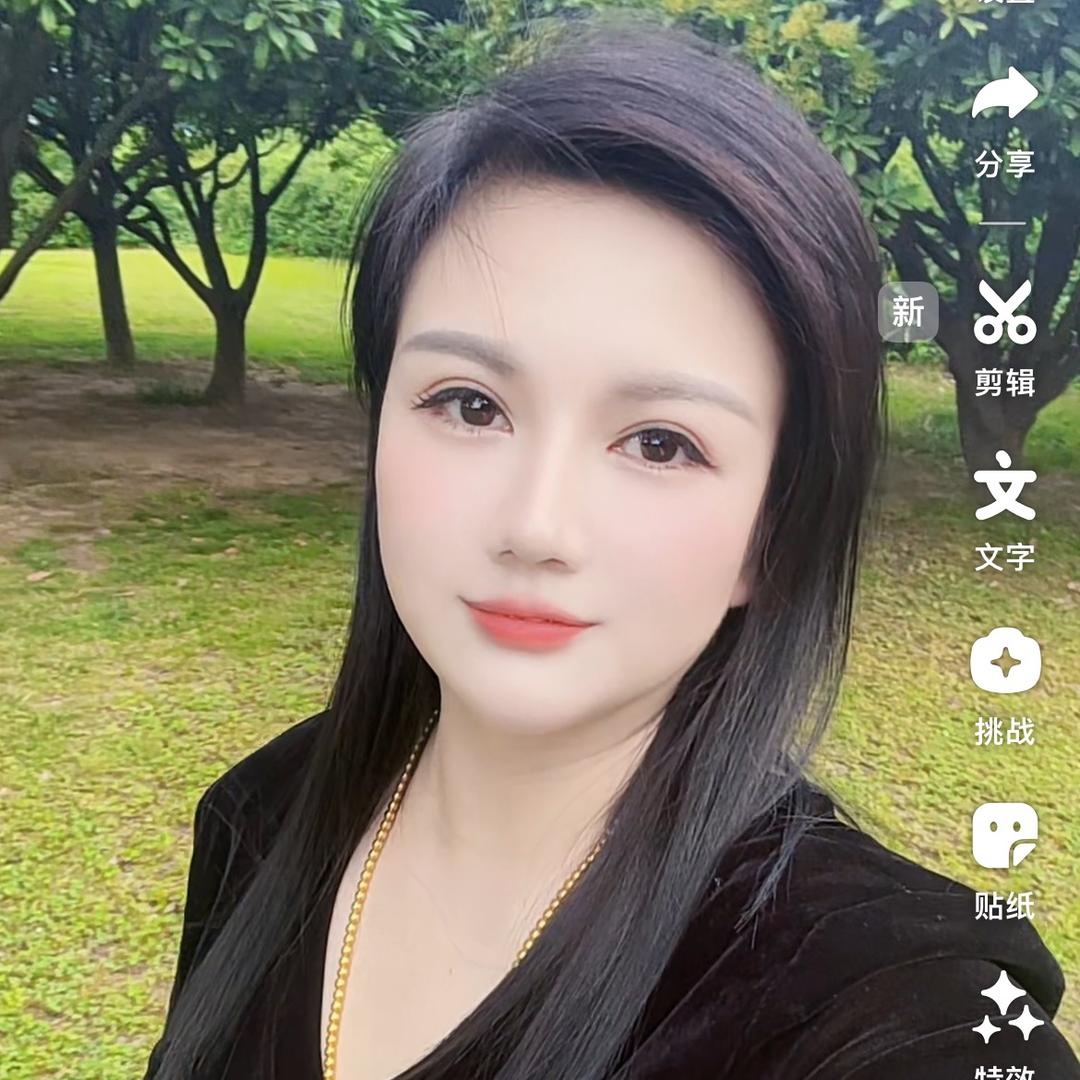The height and width of the screenshot is (1080, 1080).
Task: Add a sticker via 贴纸
Action: tap(1005, 836)
